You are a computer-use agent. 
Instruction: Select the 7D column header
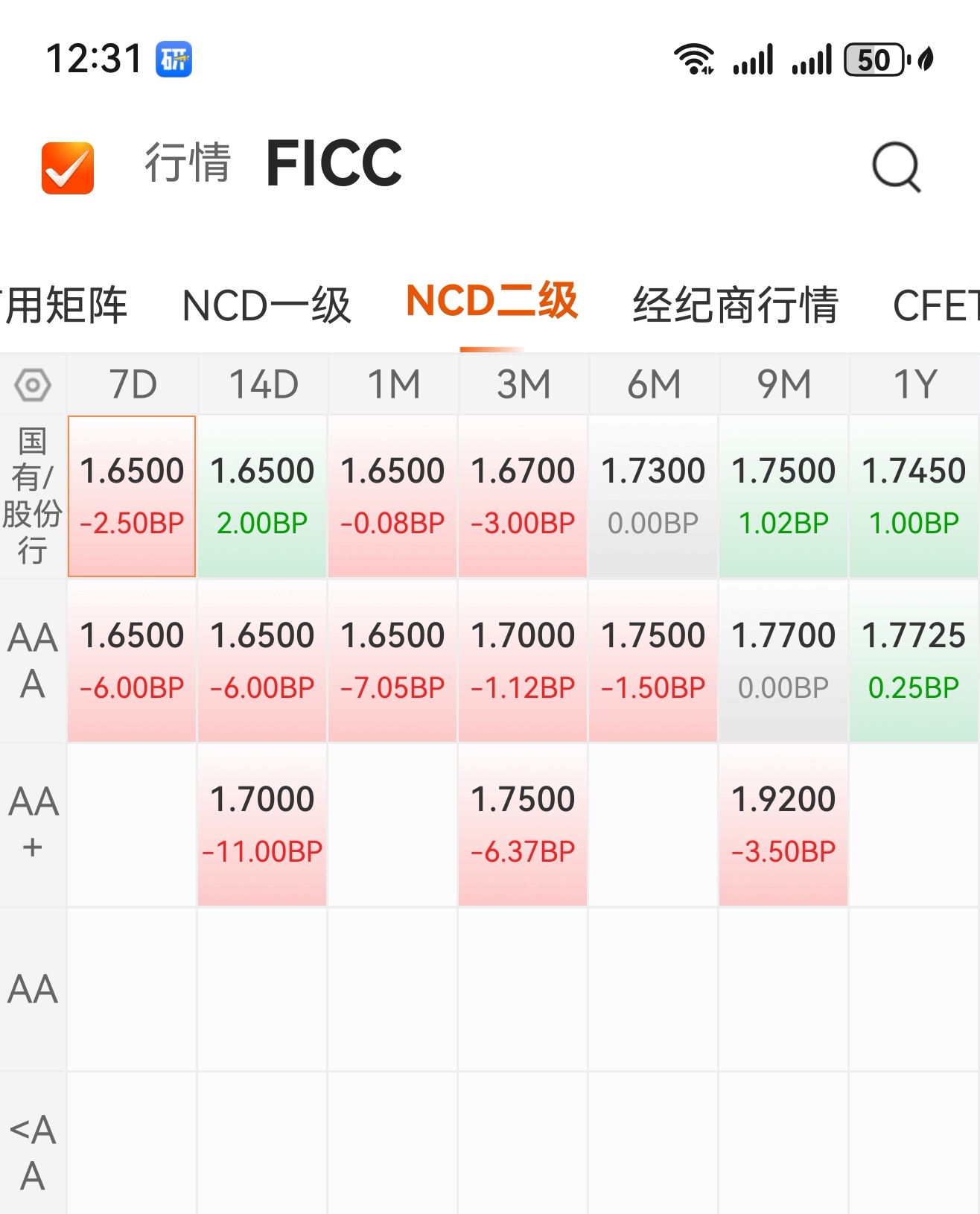(x=131, y=384)
